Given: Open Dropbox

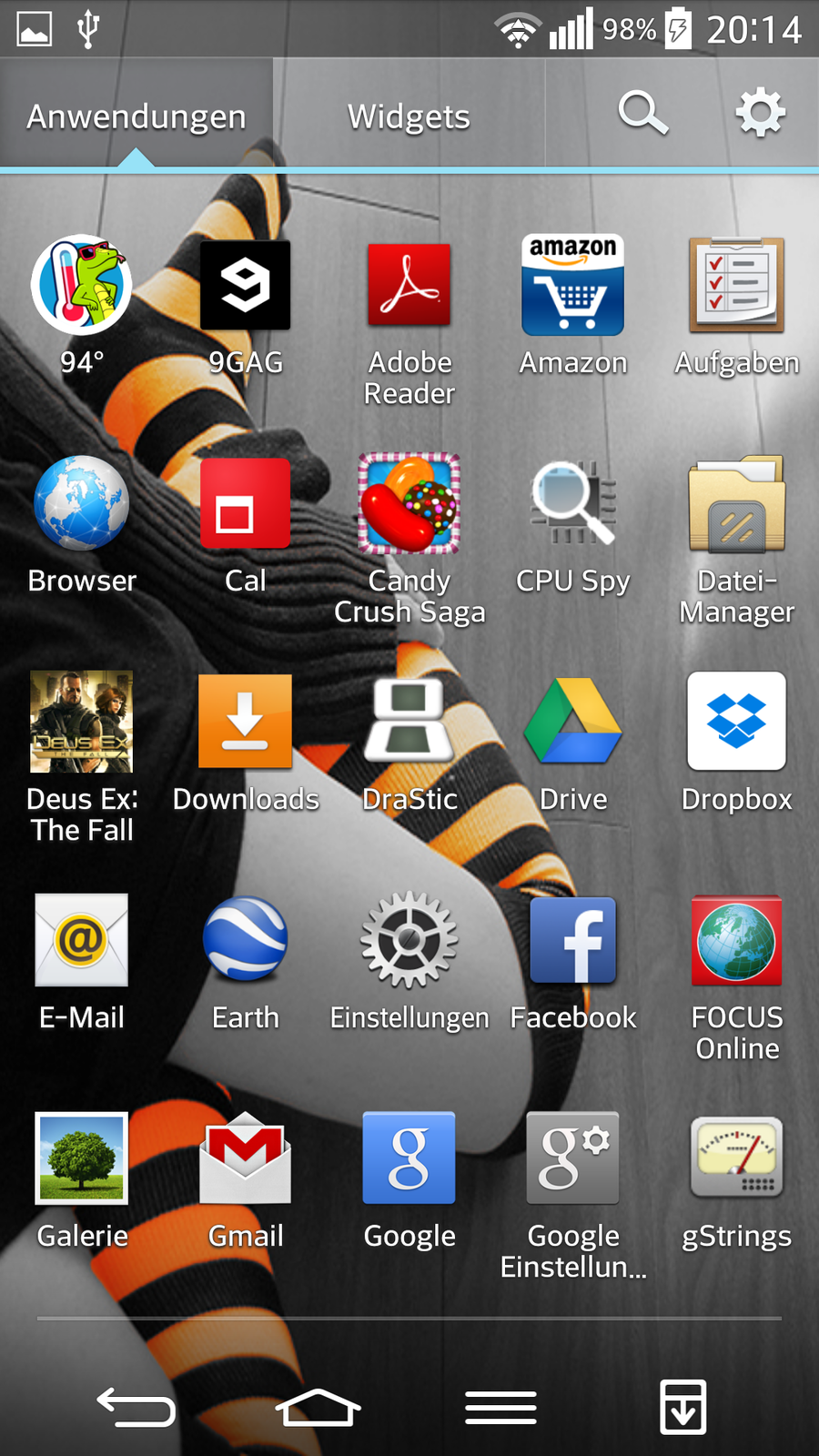Looking at the screenshot, I should [736, 723].
